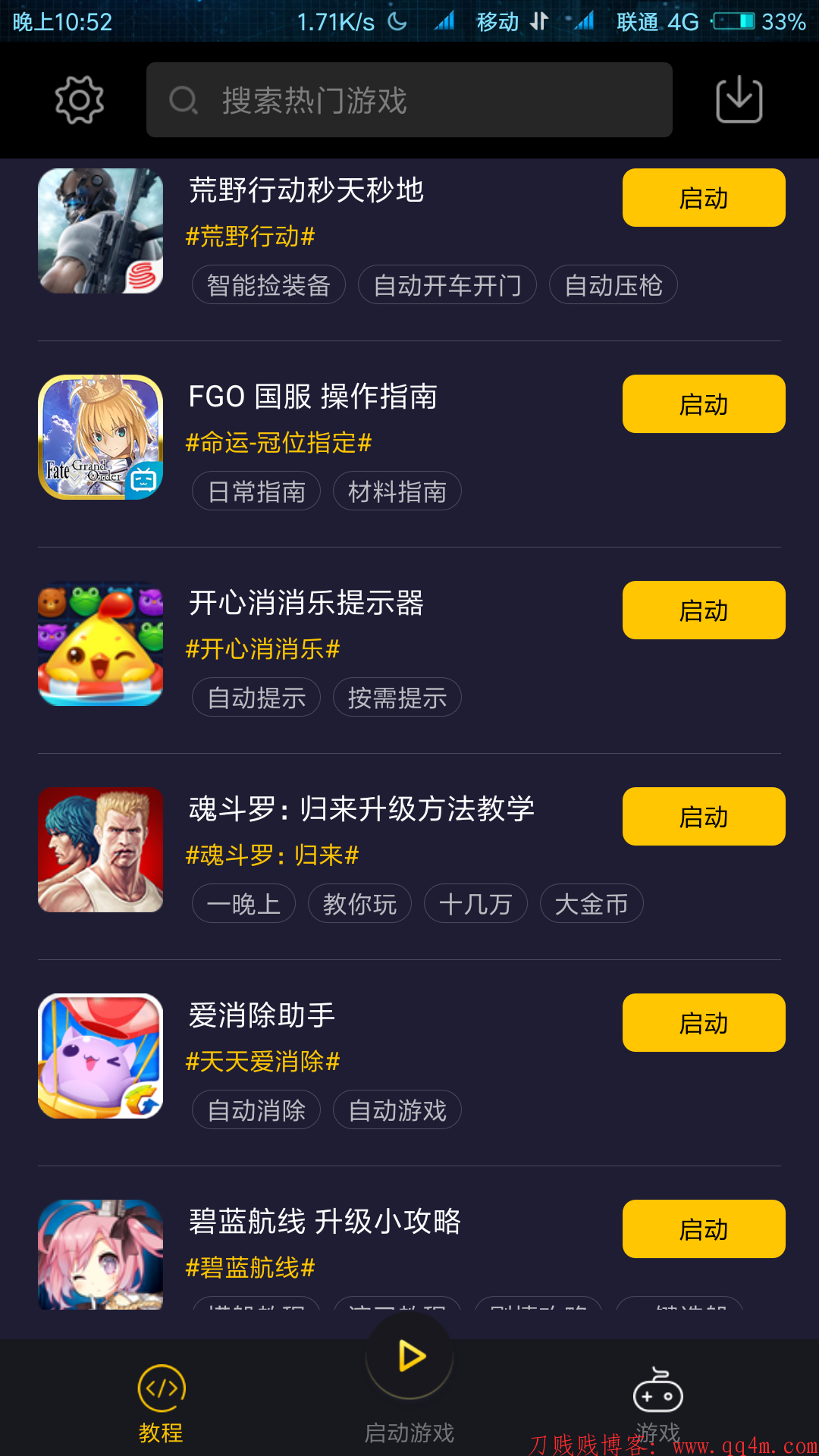819x1456 pixels.
Task: Launch 魂斗罗:归来升级方法教学
Action: 703,817
